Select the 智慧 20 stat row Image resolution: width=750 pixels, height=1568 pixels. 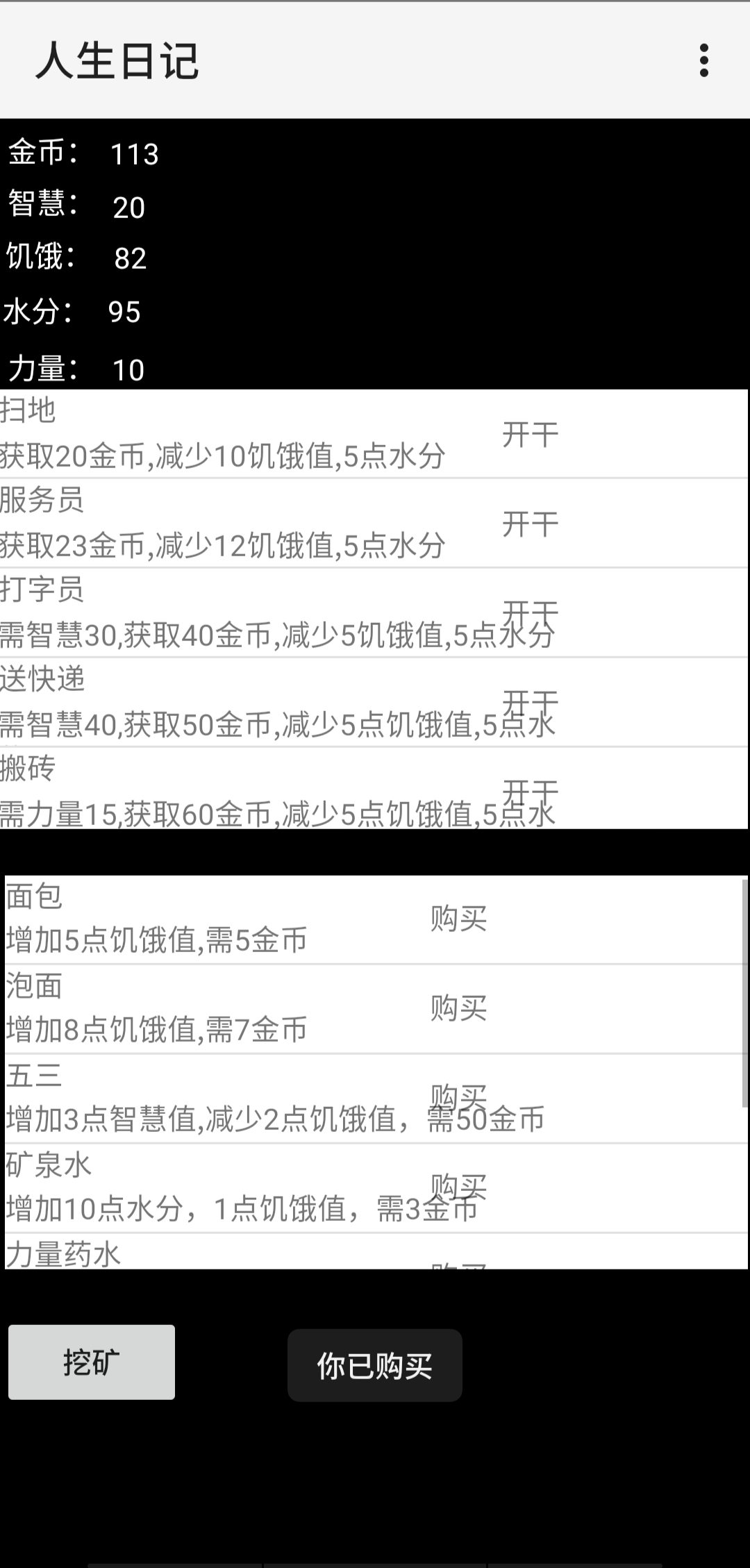[x=76, y=206]
